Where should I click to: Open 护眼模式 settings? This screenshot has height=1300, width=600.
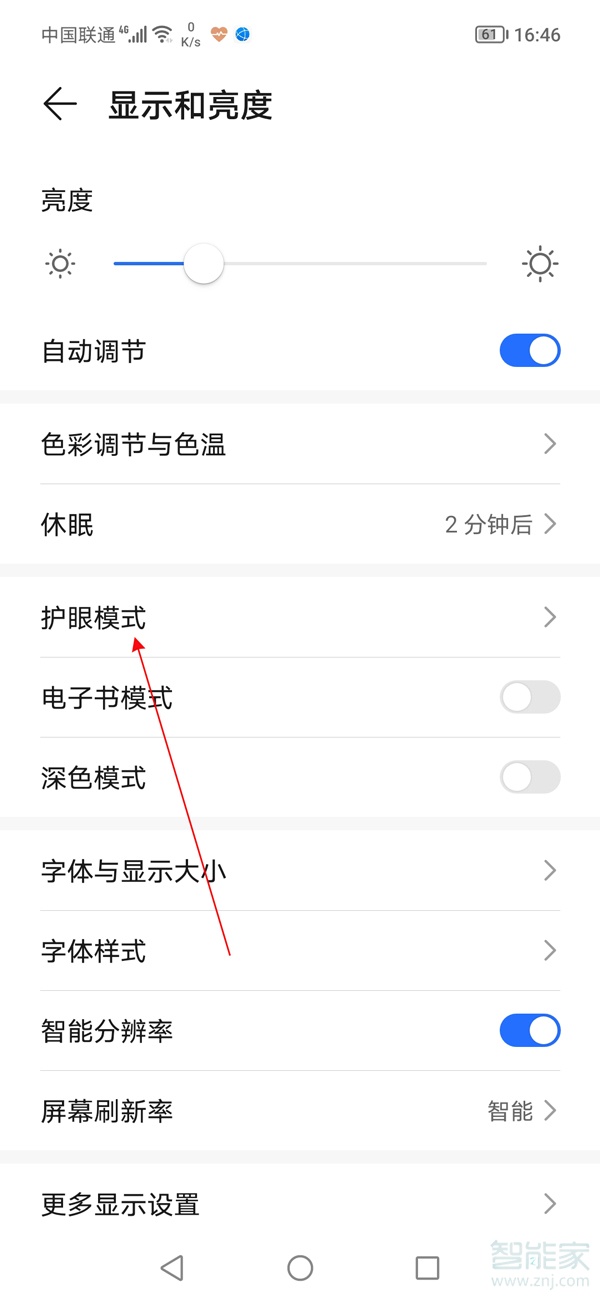300,618
